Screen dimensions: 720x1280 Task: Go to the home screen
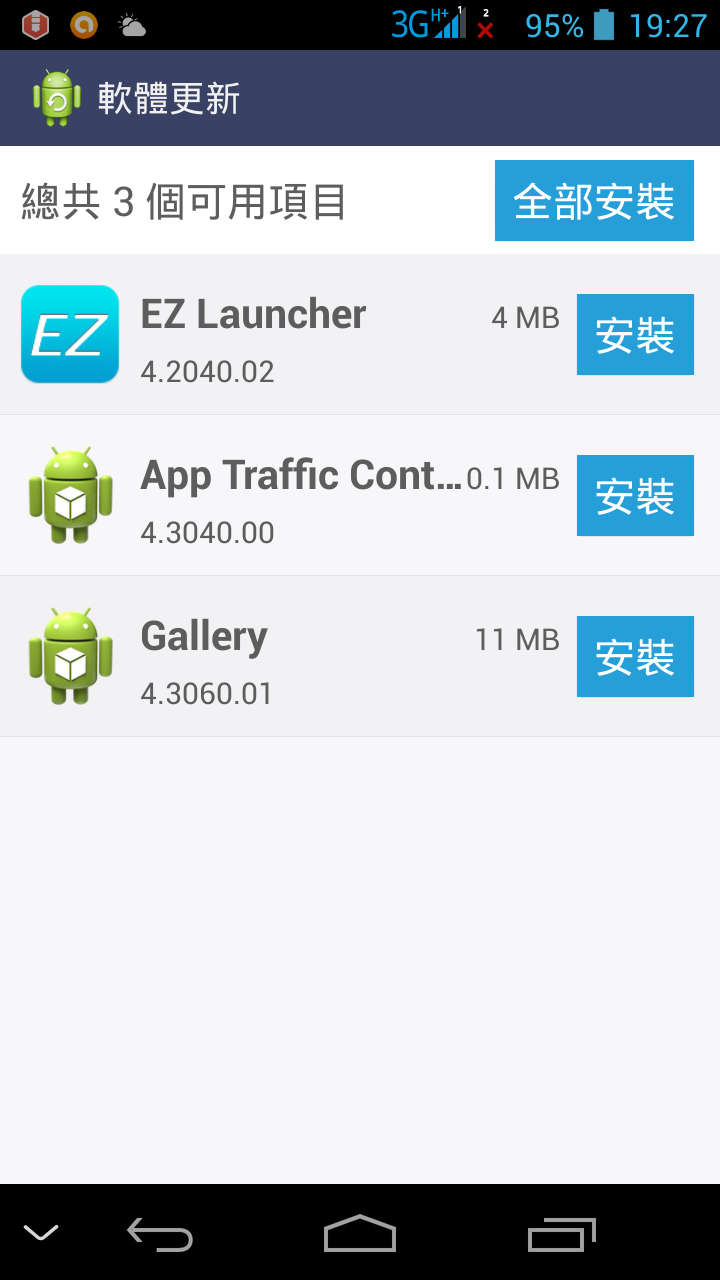(360, 1233)
